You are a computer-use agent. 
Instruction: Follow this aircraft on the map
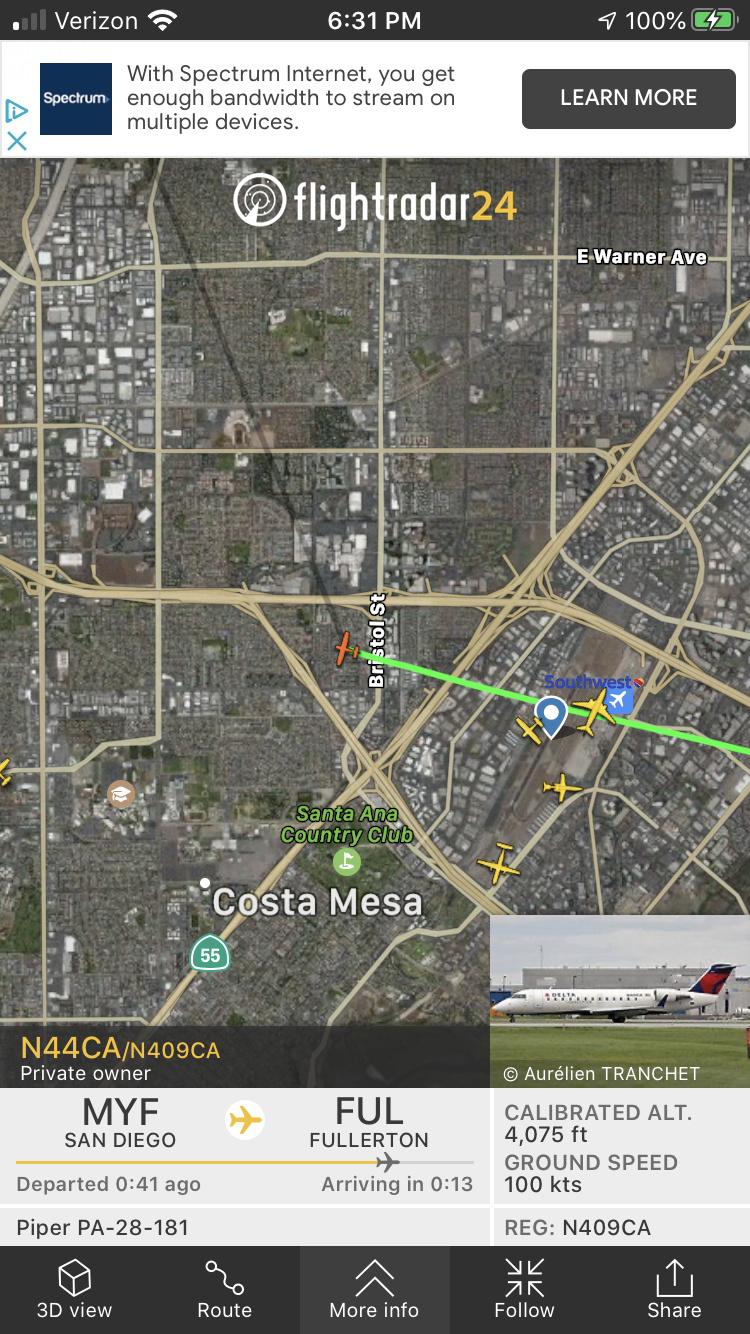(x=524, y=1289)
